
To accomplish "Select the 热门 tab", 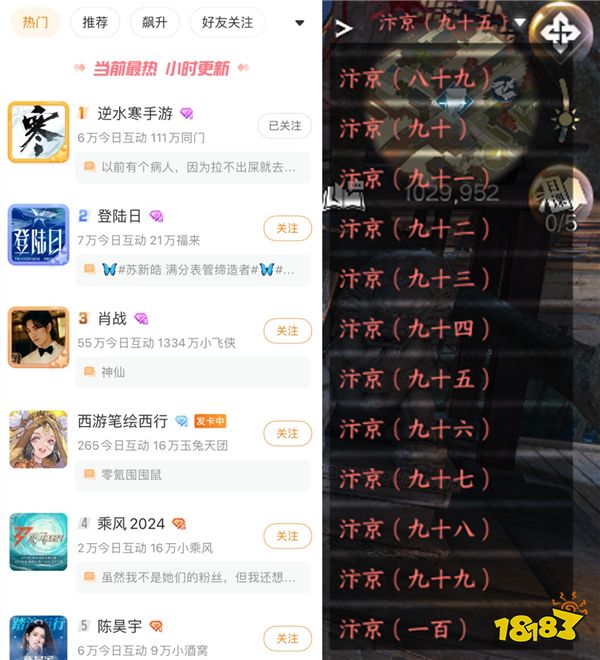I will (35, 22).
